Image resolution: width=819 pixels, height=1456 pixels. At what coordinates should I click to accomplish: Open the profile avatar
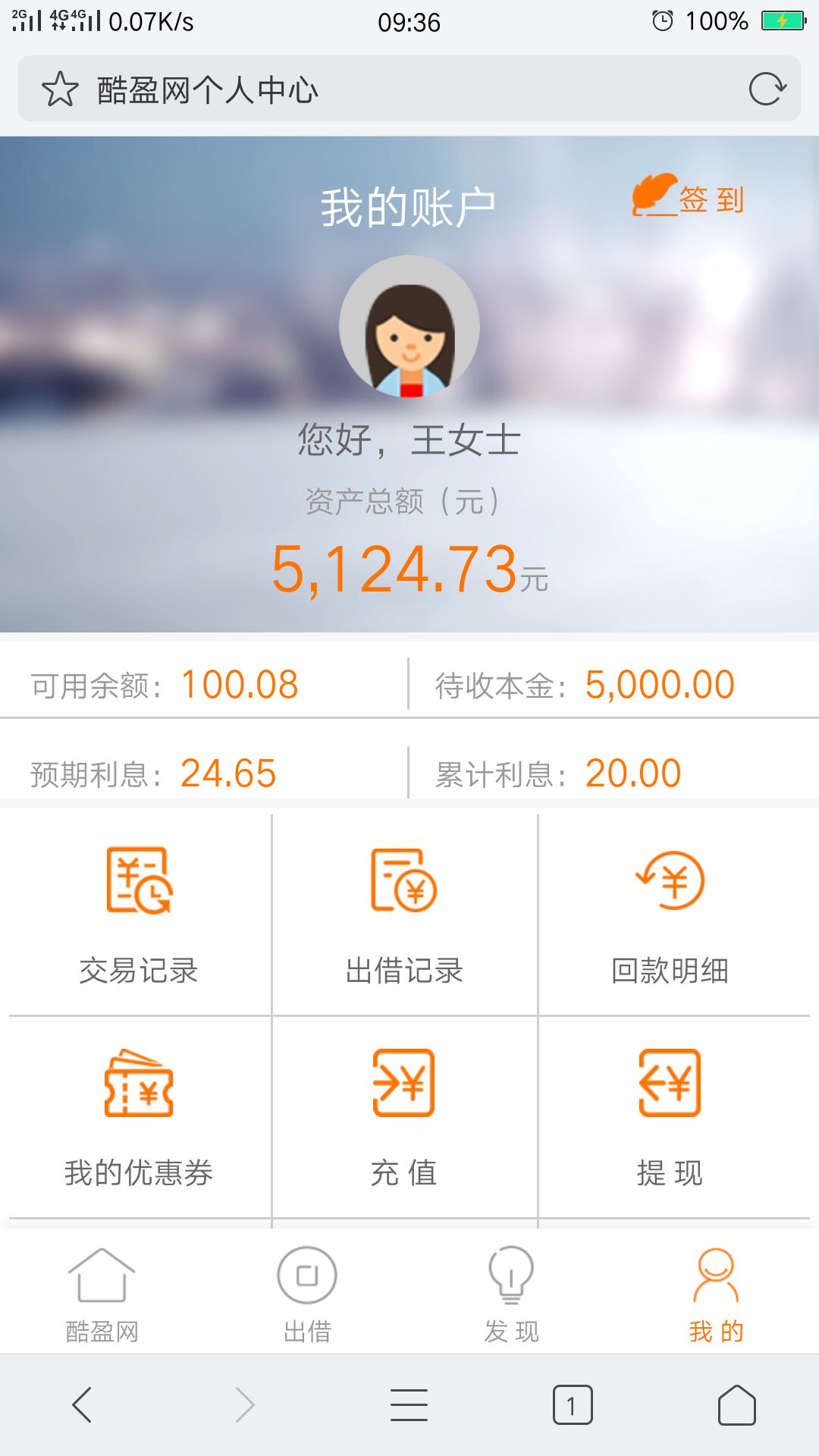click(x=409, y=326)
